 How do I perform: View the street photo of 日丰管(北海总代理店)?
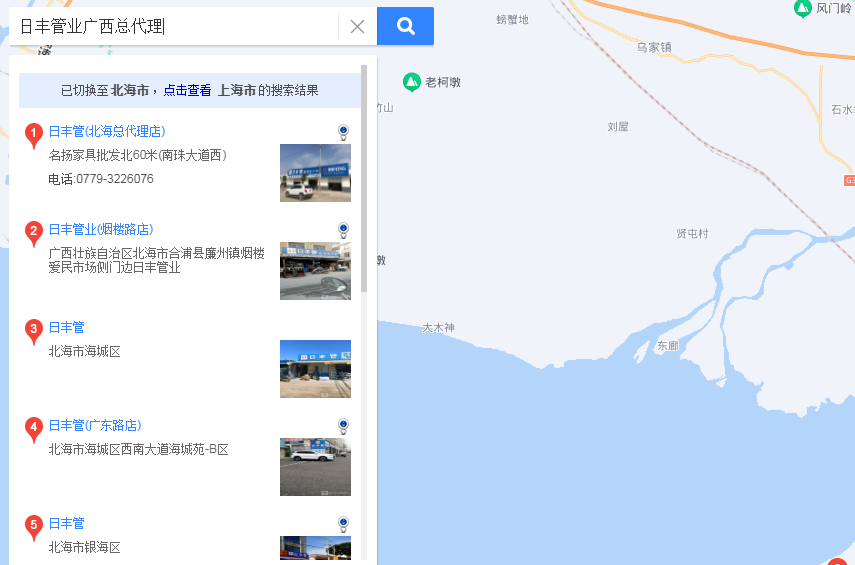click(x=315, y=173)
